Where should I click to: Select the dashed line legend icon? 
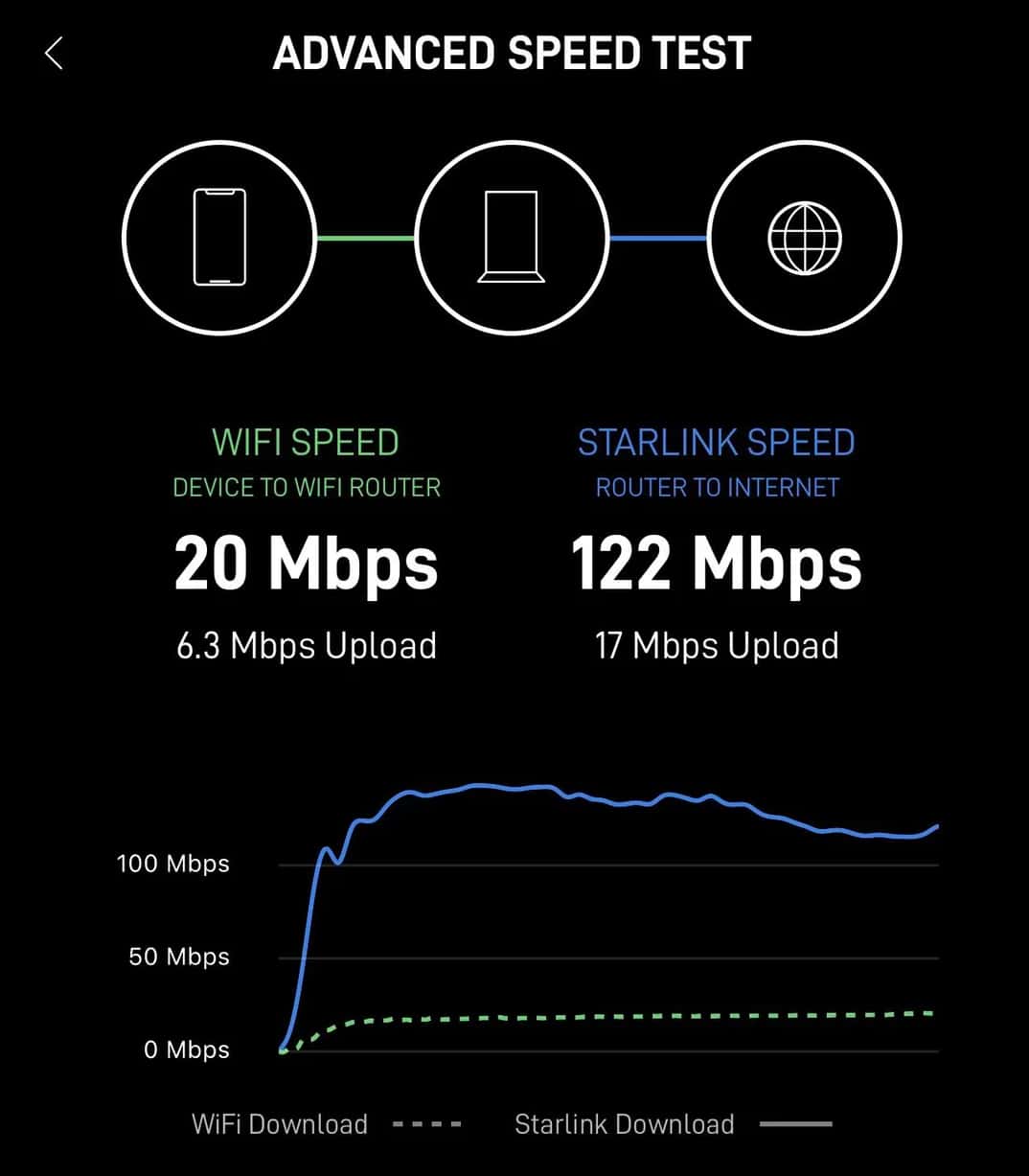point(427,1123)
